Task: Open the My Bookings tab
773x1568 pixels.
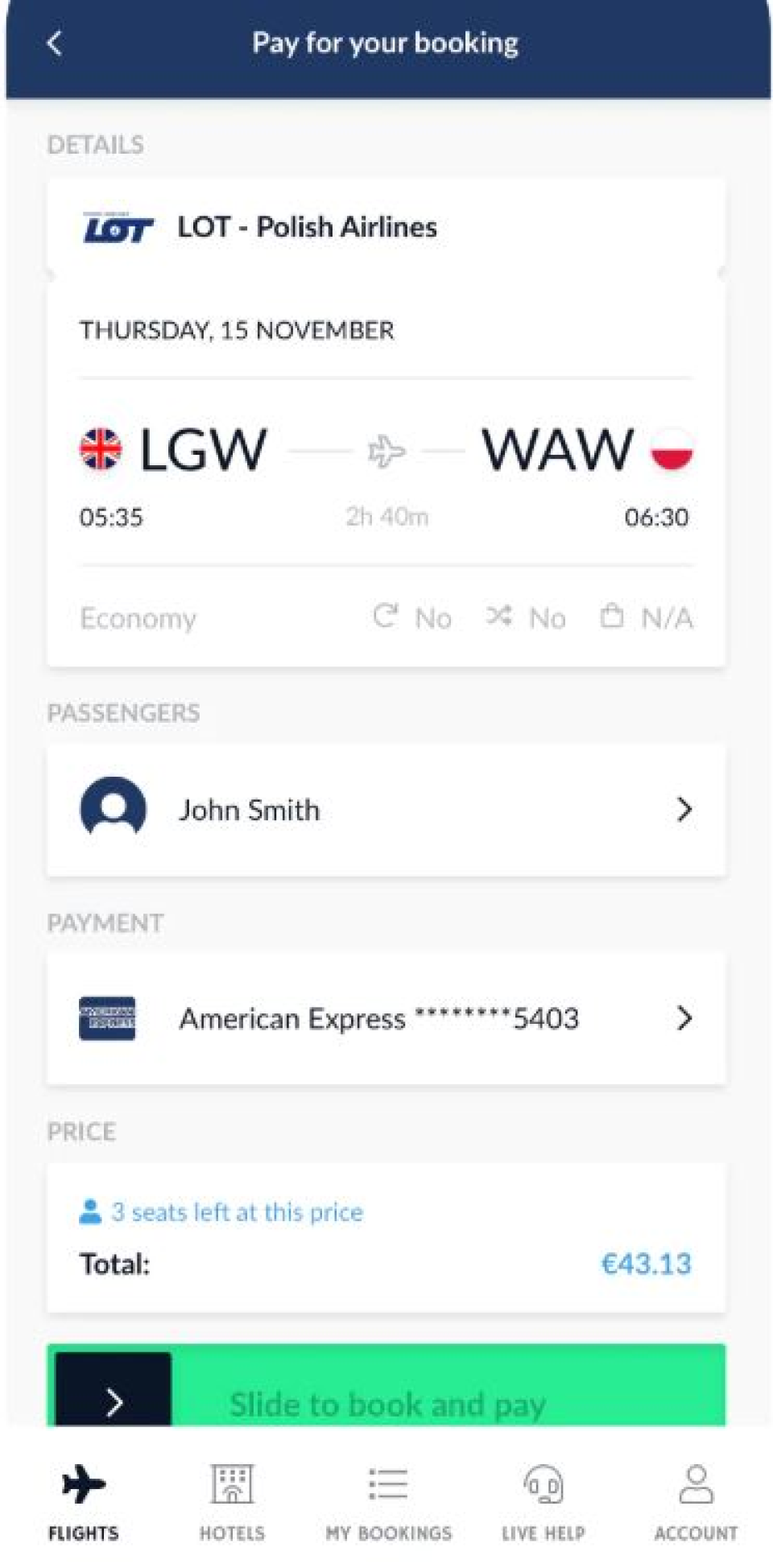Action: click(388, 1502)
